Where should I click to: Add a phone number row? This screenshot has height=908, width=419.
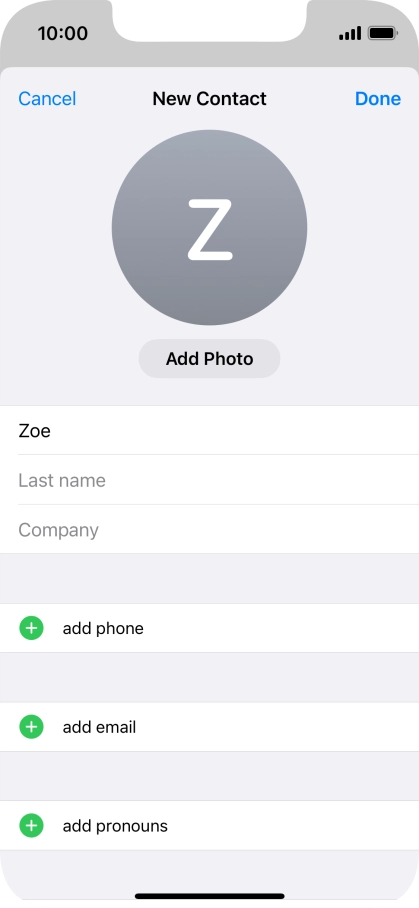pyautogui.click(x=210, y=628)
